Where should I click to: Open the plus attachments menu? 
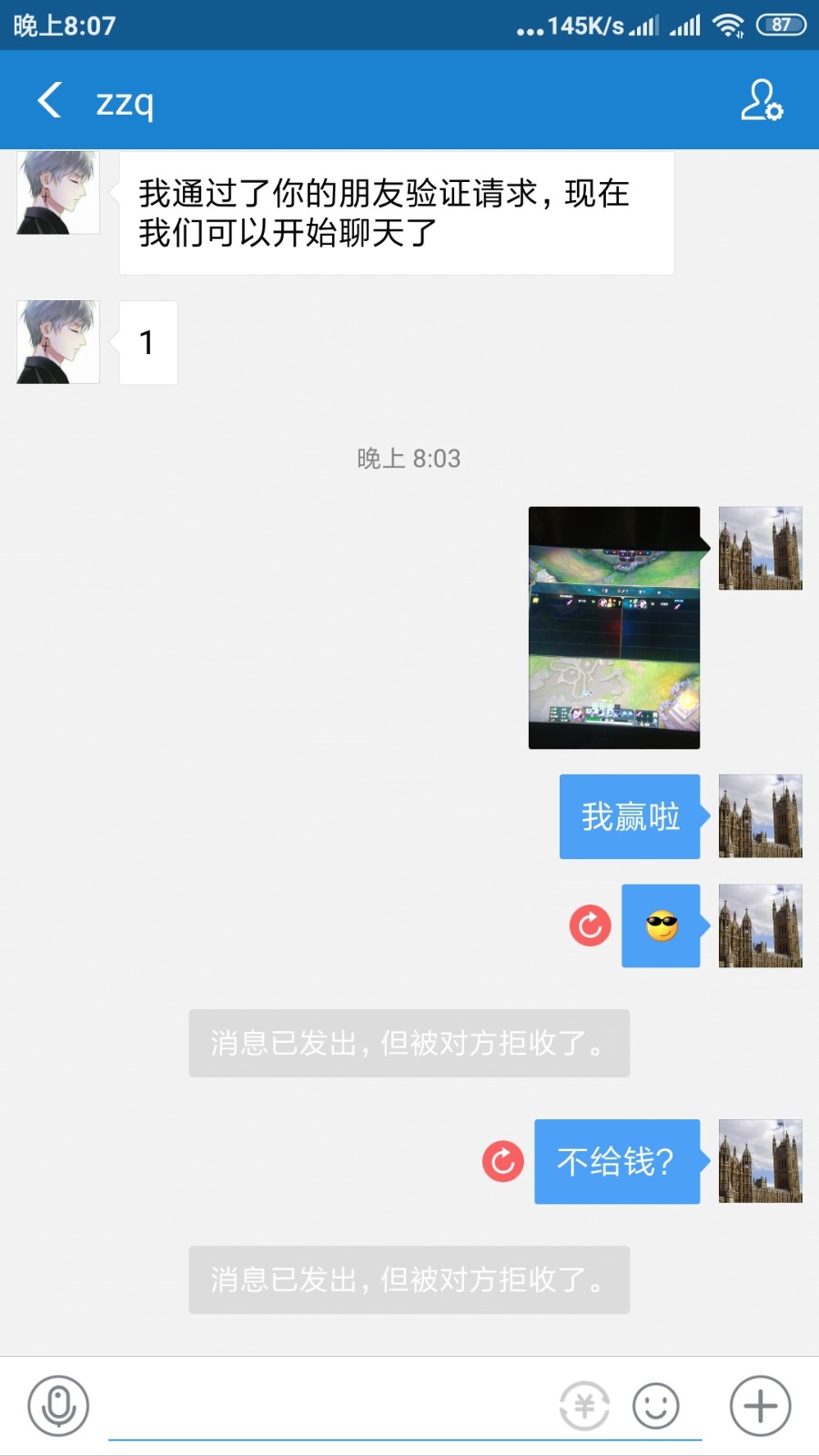(x=760, y=1406)
